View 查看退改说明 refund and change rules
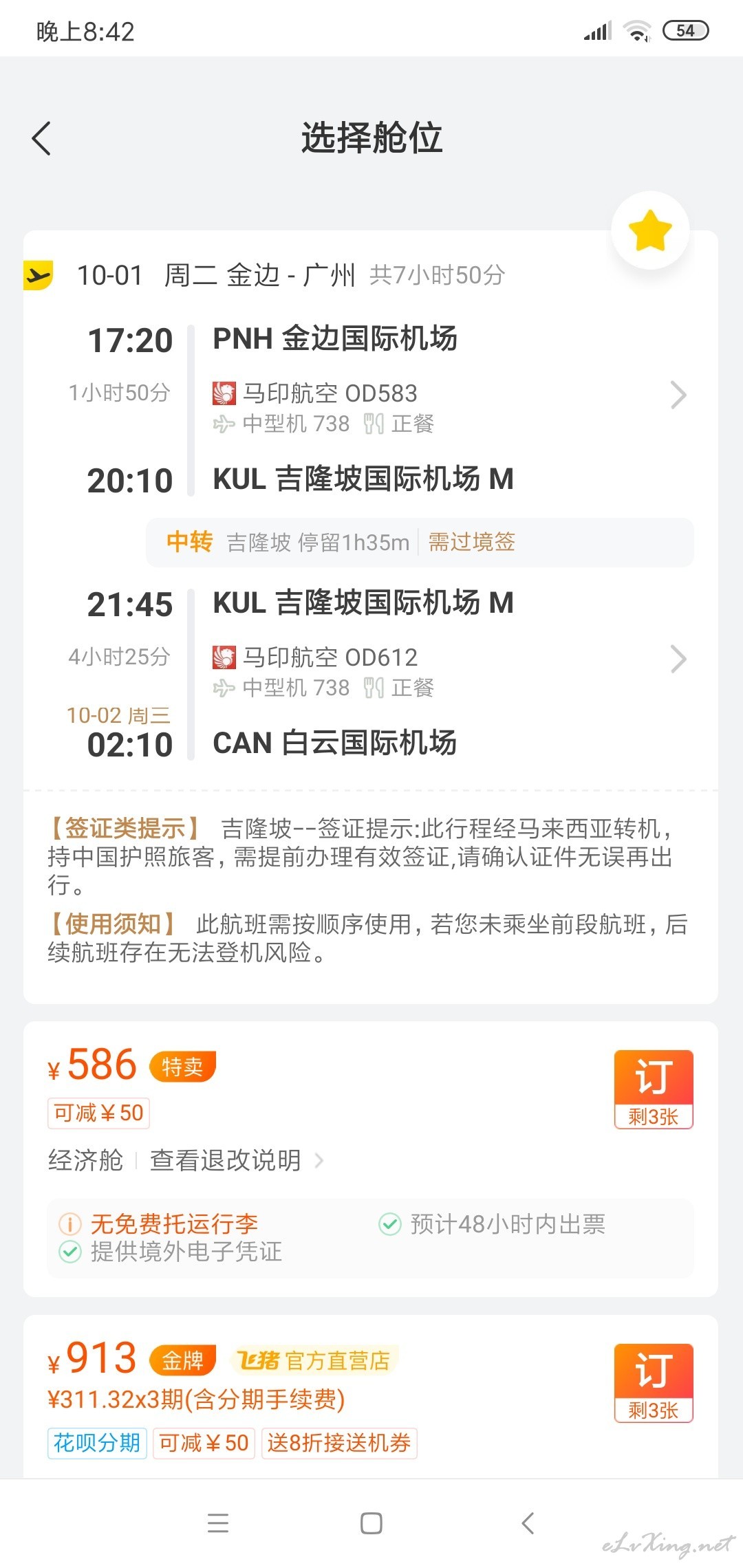The image size is (743, 1568). [236, 1160]
